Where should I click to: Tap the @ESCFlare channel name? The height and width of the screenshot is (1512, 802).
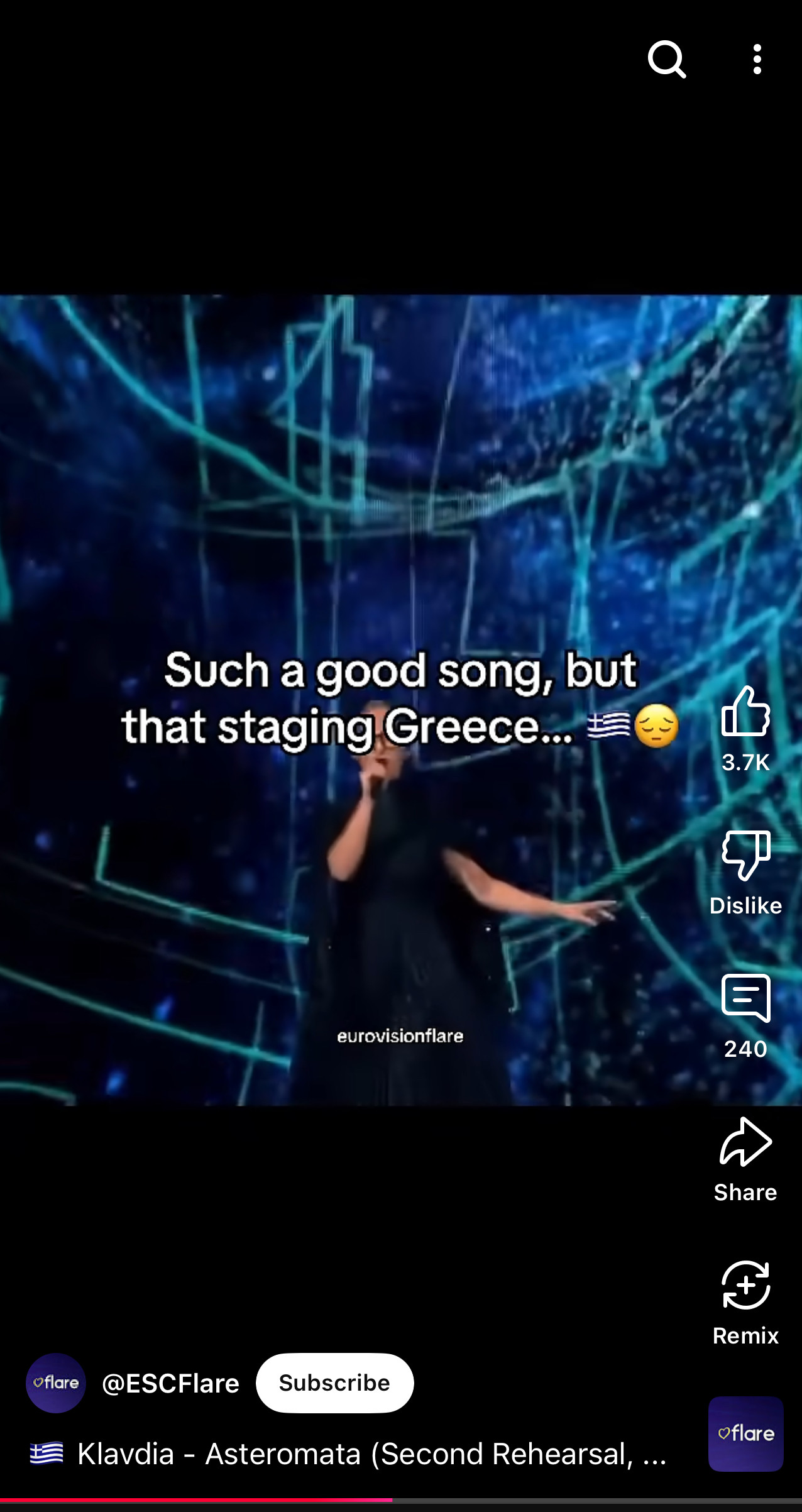point(170,1383)
